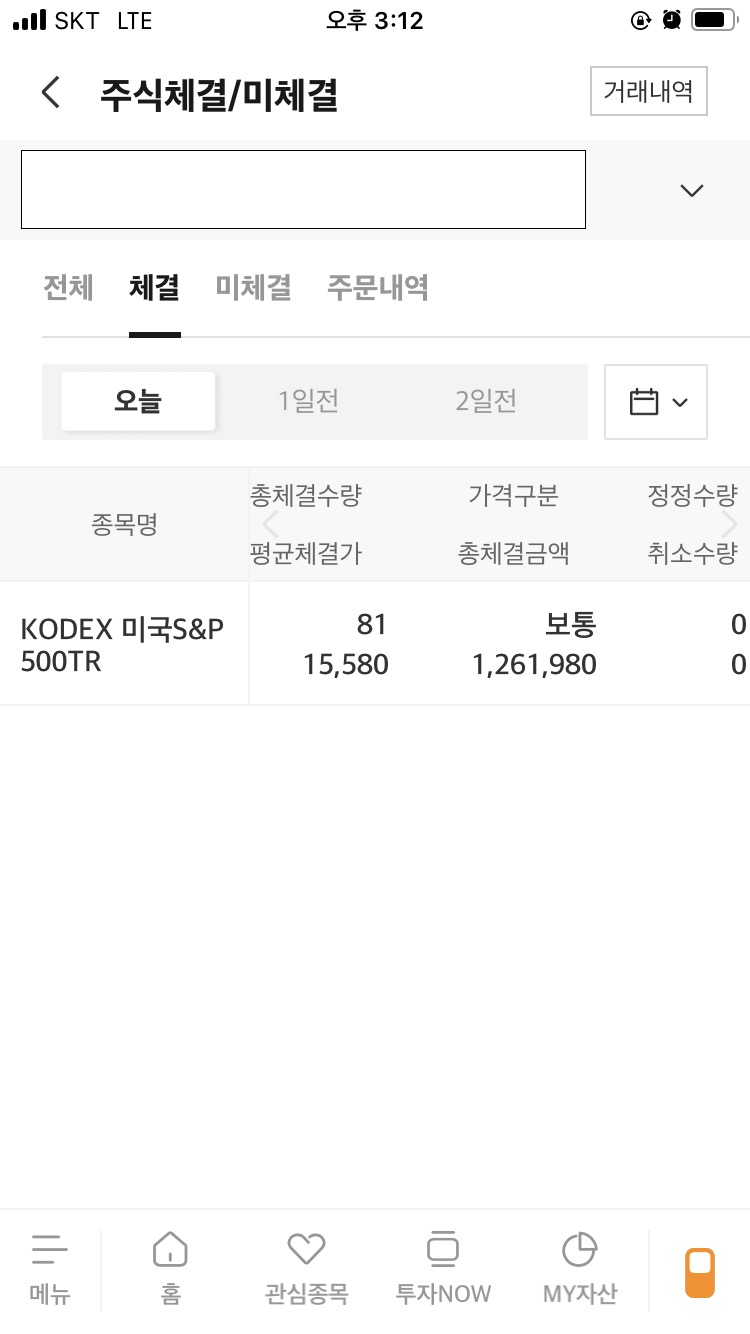This screenshot has height=1334, width=750.
Task: Go to 홈 via the home icon
Action: 168,1265
